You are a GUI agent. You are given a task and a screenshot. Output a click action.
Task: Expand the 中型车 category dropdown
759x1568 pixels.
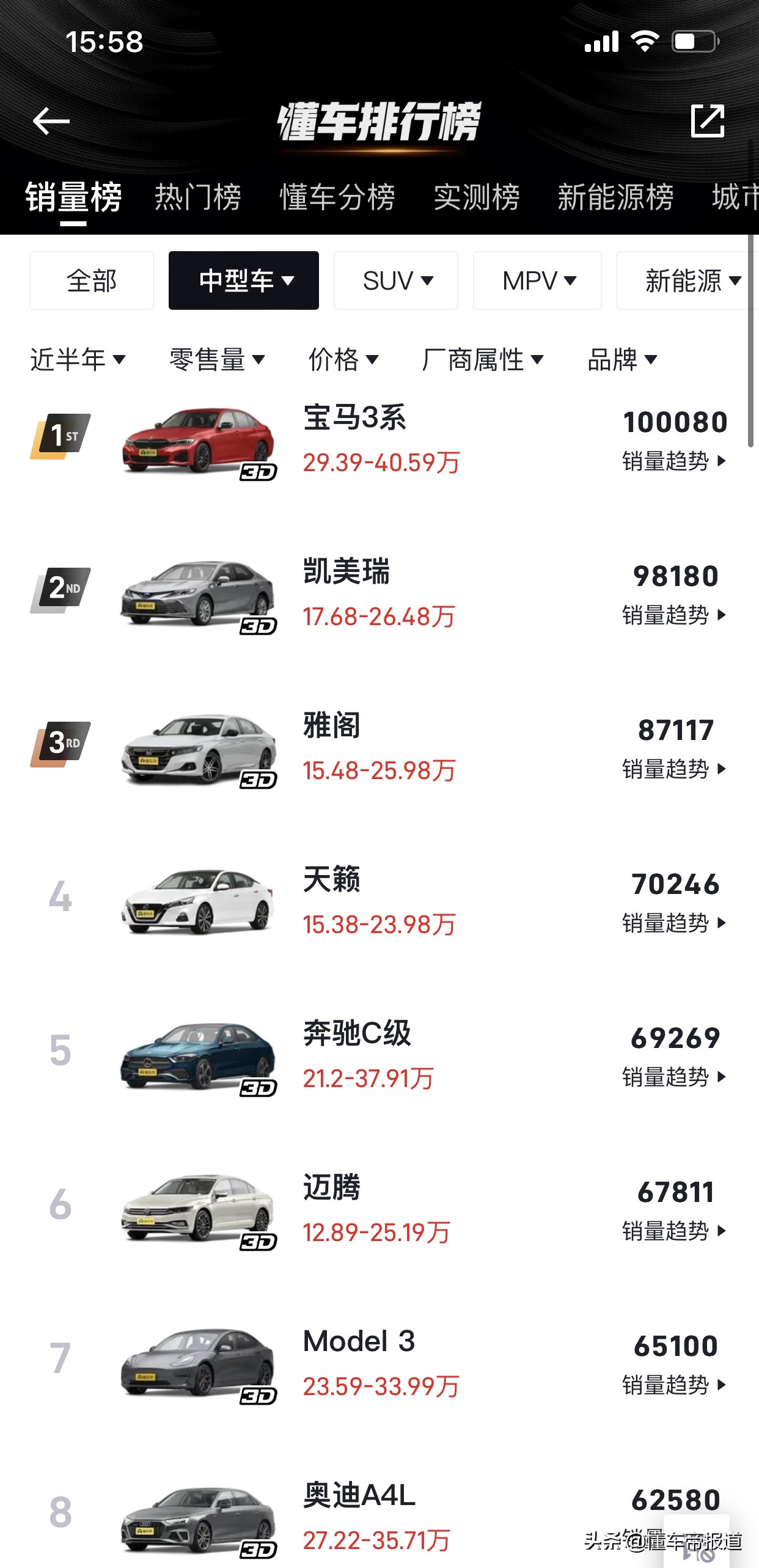244,281
